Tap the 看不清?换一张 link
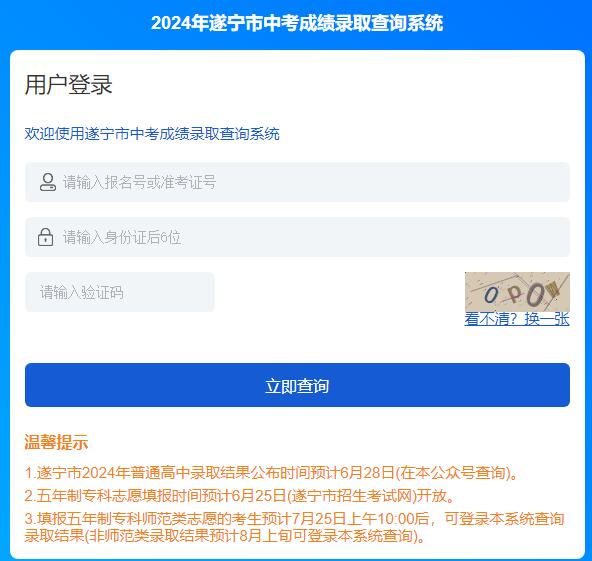 click(517, 319)
